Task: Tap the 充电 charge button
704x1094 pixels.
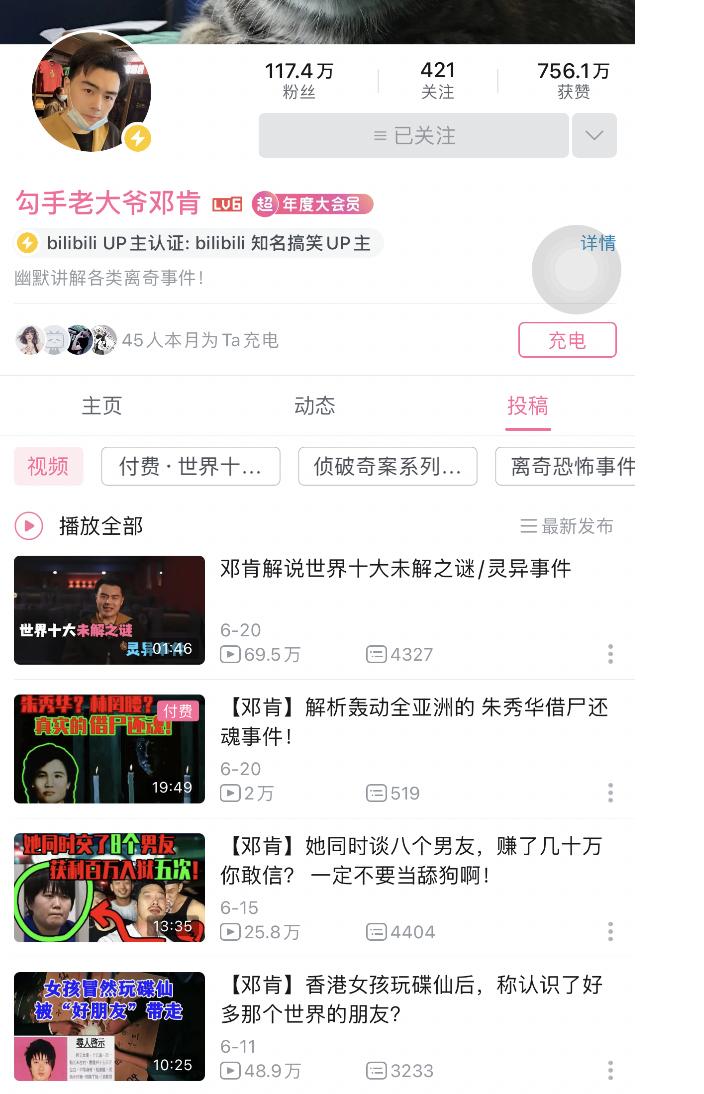Action: coord(567,340)
